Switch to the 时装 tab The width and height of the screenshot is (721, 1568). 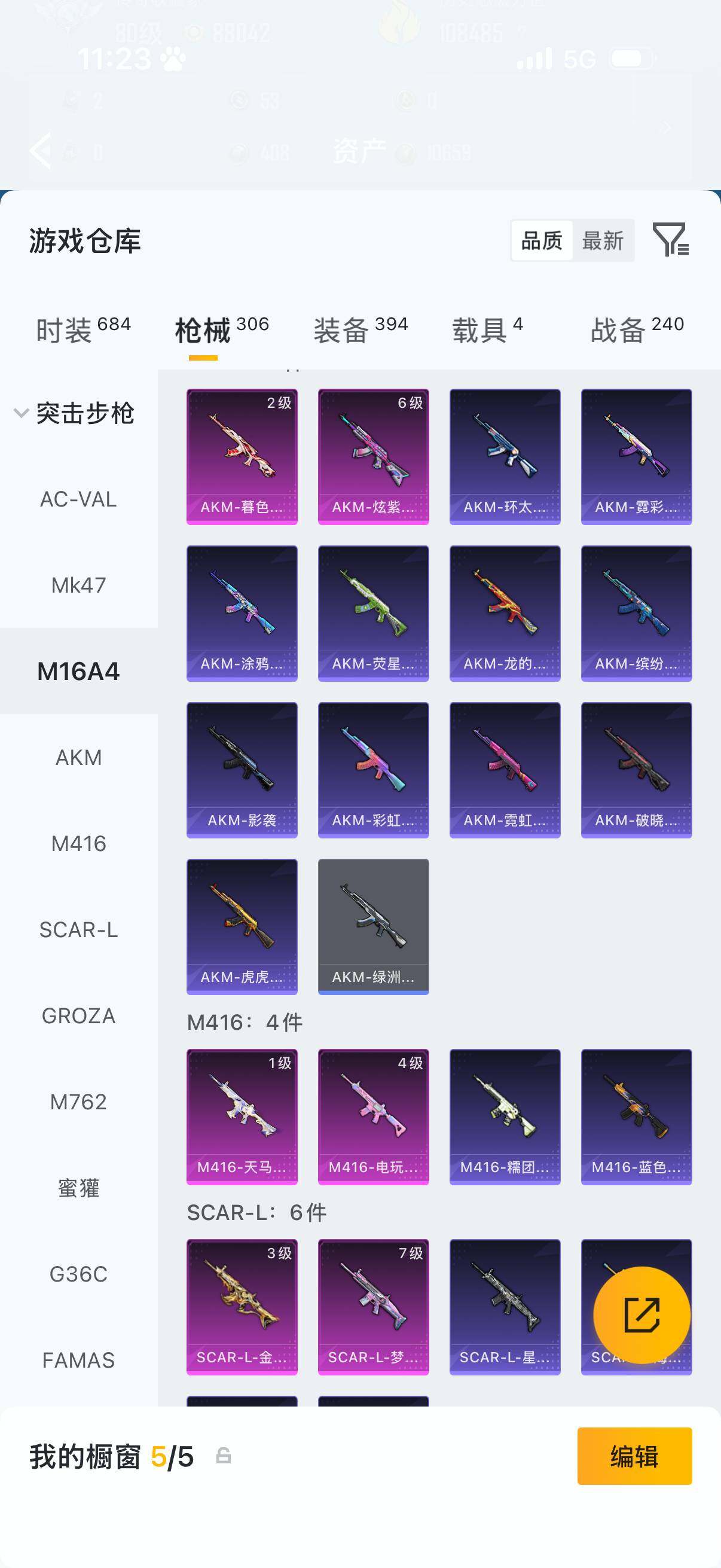[x=83, y=330]
